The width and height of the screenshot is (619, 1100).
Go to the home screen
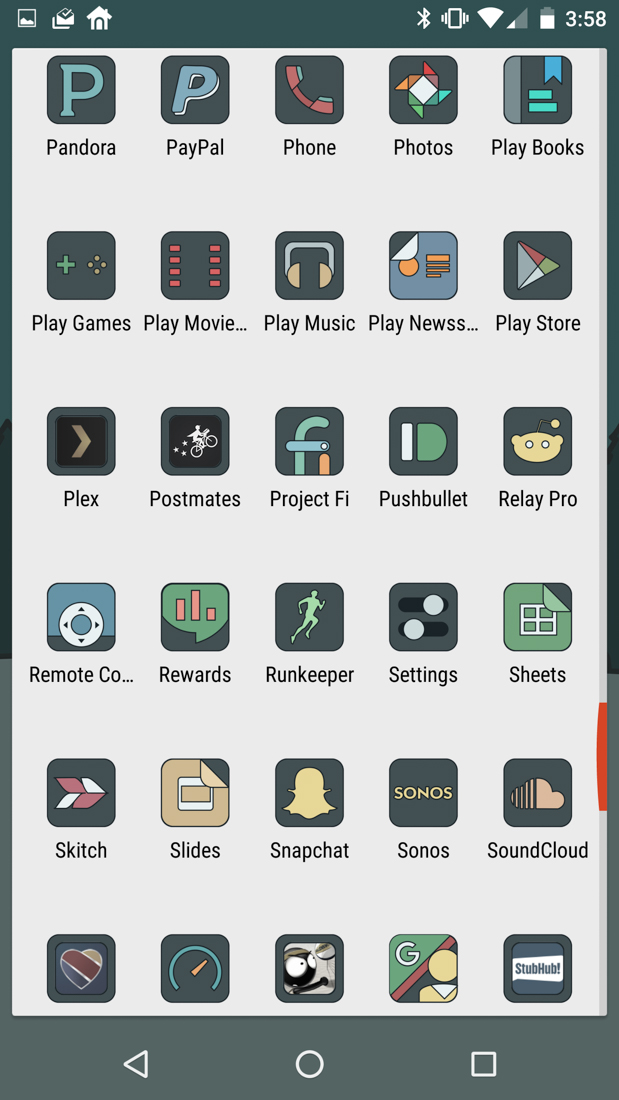pos(309,1064)
